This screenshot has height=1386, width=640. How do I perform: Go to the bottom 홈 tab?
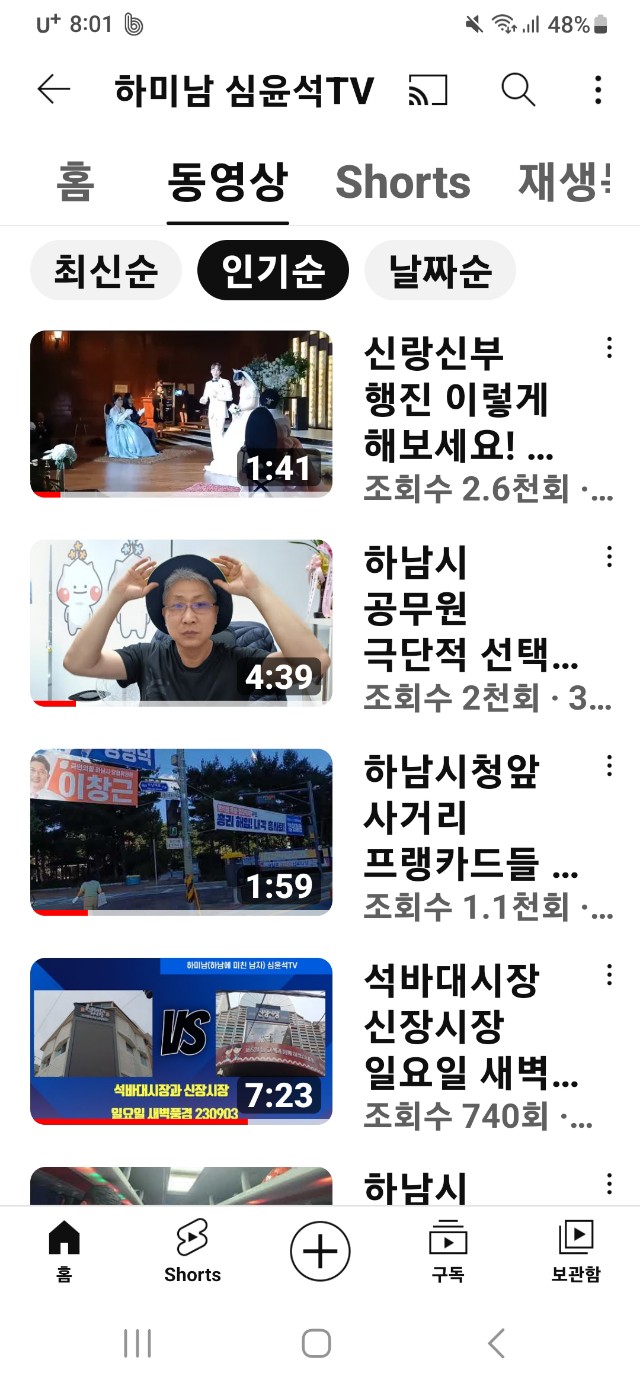pos(64,1251)
